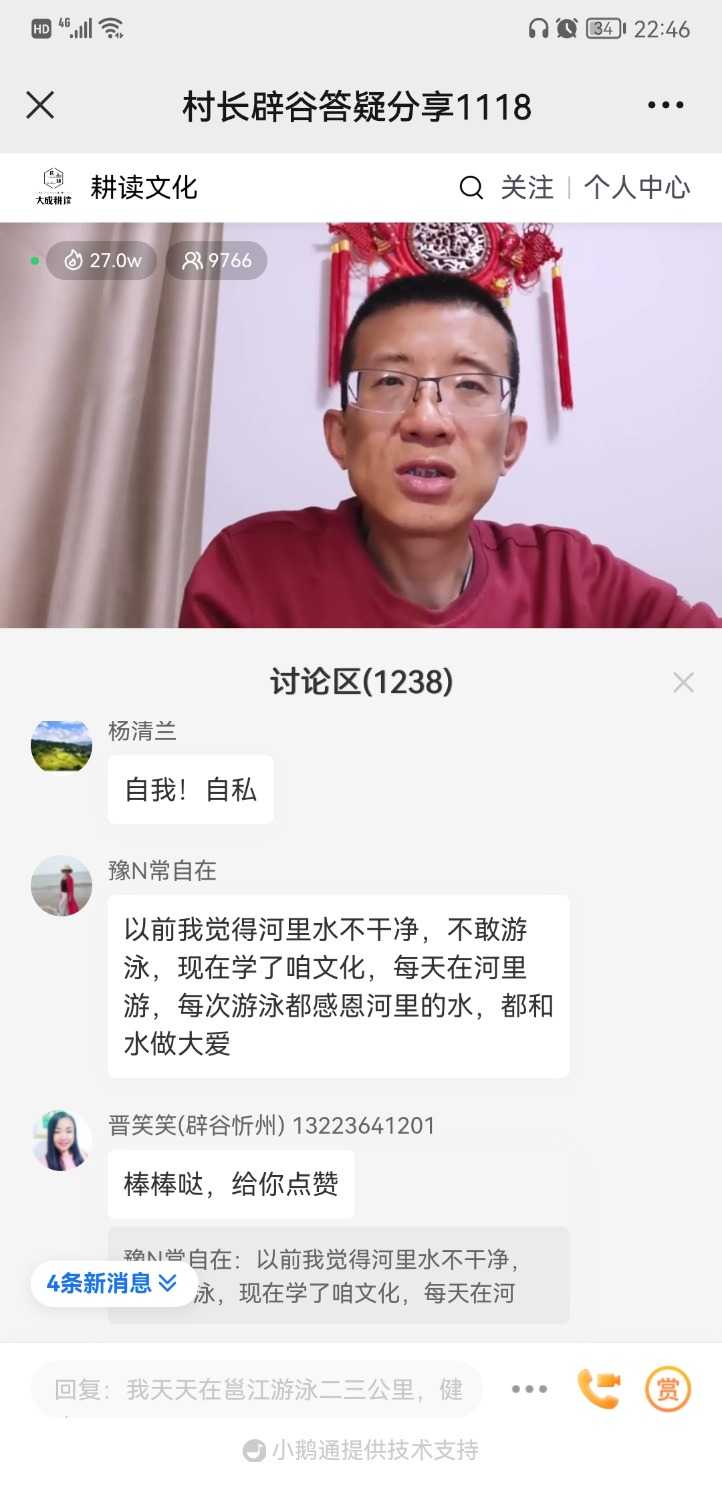The width and height of the screenshot is (722, 1500).
Task: Check the 27.0w heat counter badge
Action: coord(101,260)
